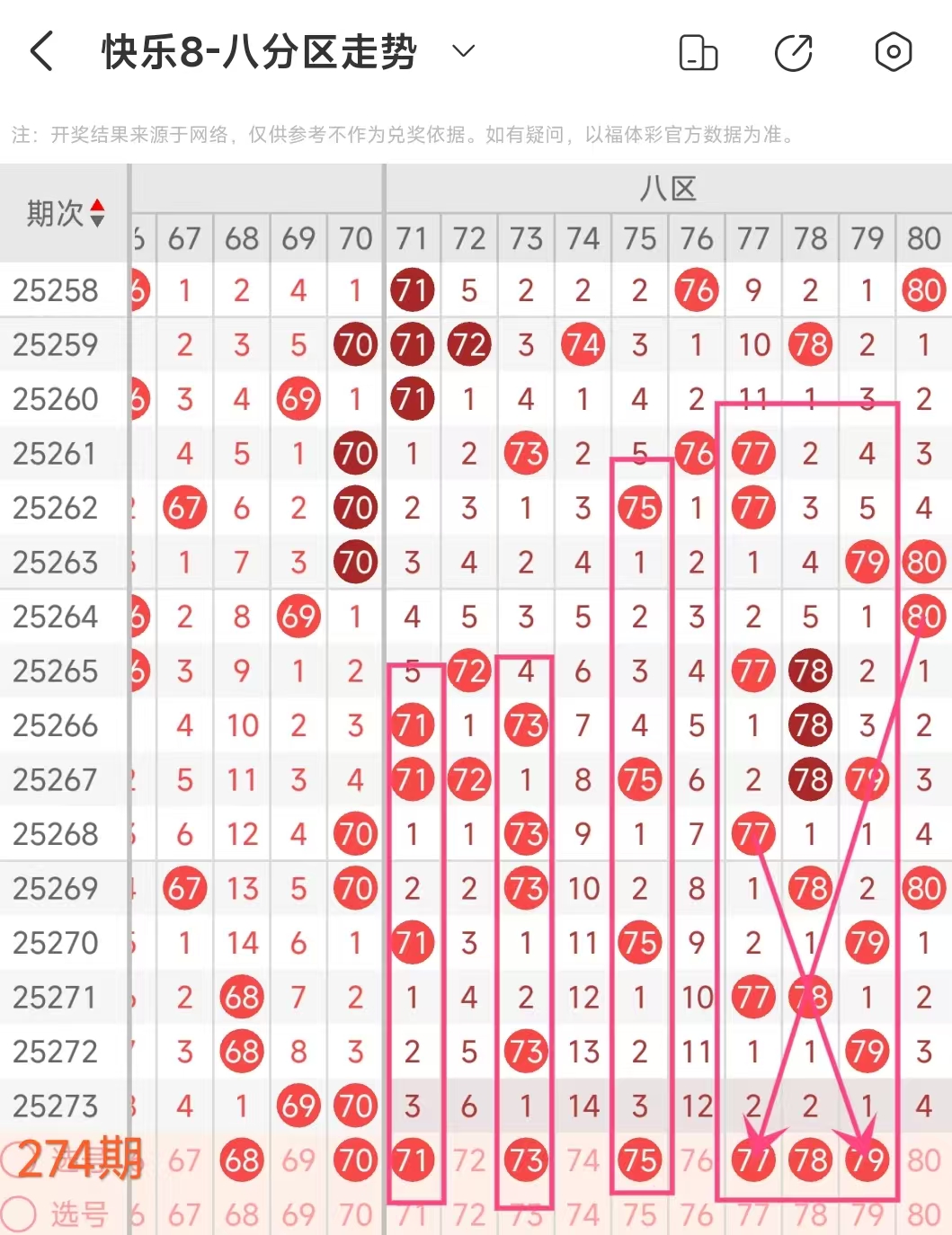Open the chart settings hexagon icon

click(x=893, y=52)
